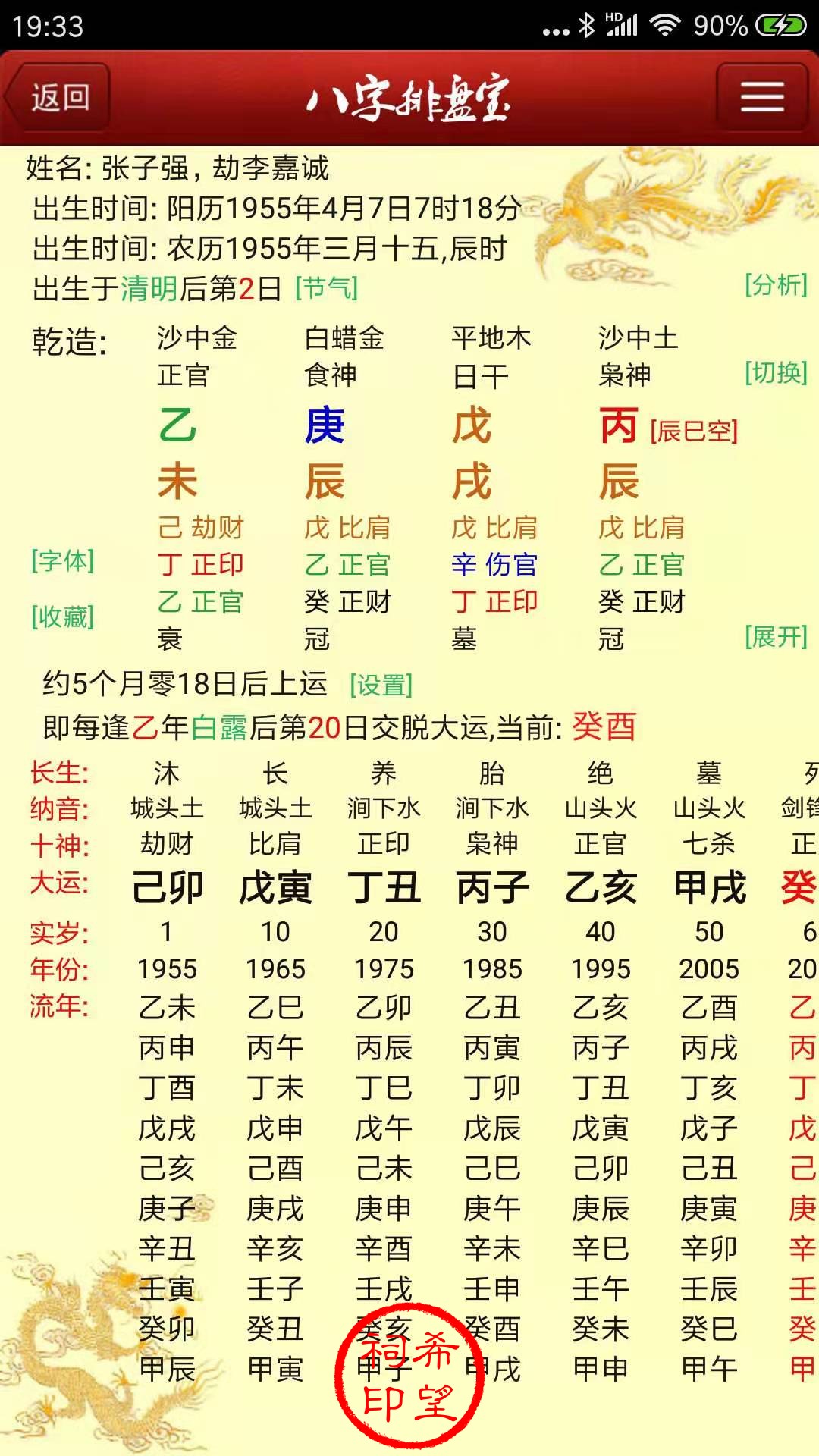
Task: Tap the 返回 back button
Action: click(x=59, y=97)
